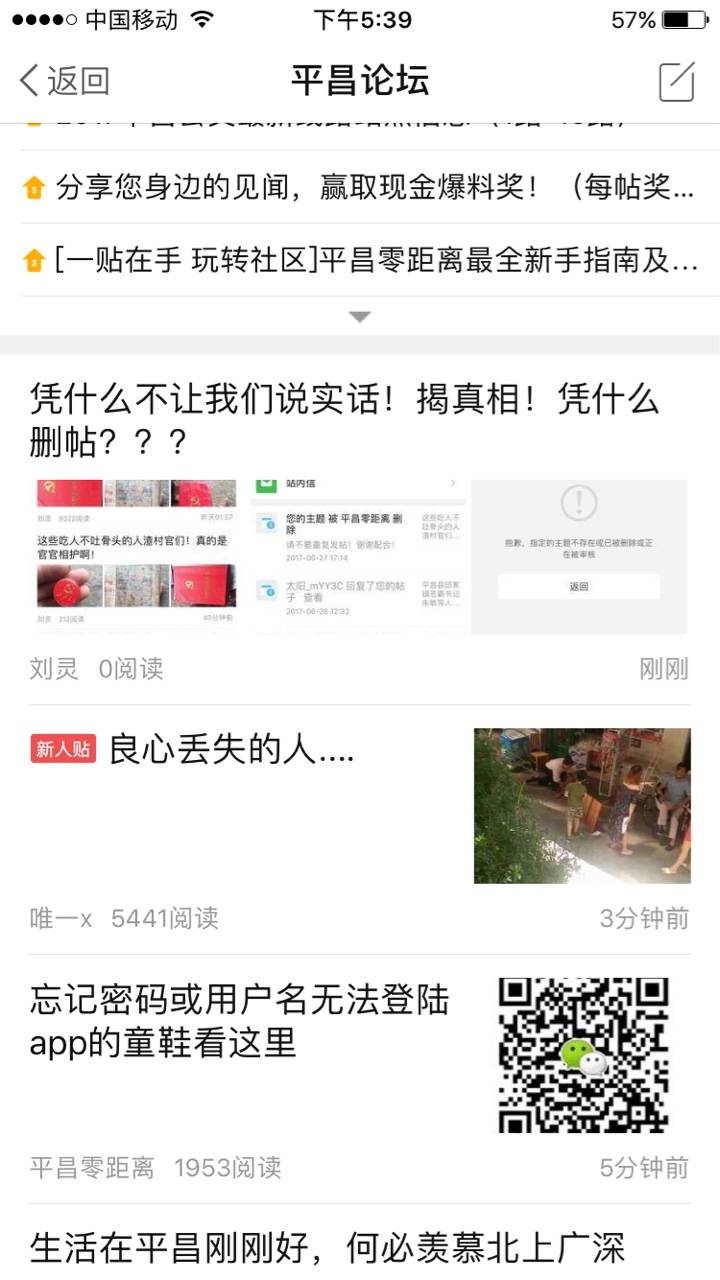Viewport: 720px width, 1280px height.
Task: Open post 忘记密码或用户名无法登陆
Action: click(240, 1021)
